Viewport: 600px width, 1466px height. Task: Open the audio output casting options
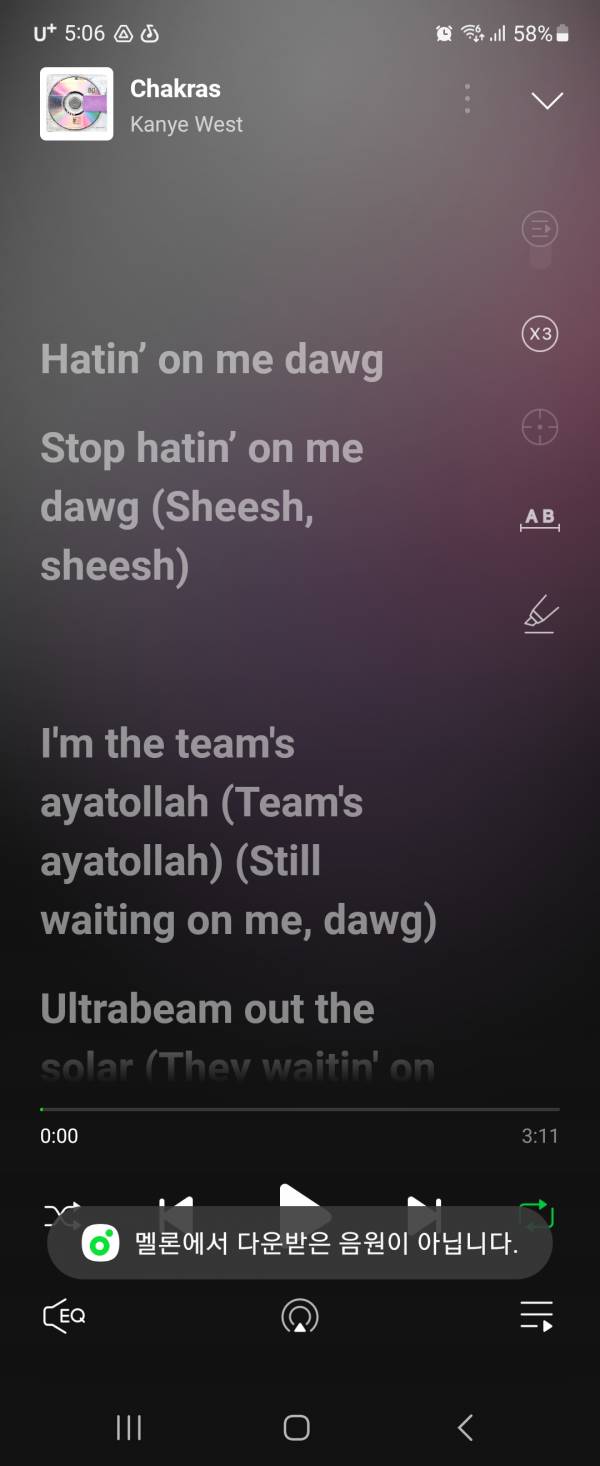click(x=299, y=1316)
